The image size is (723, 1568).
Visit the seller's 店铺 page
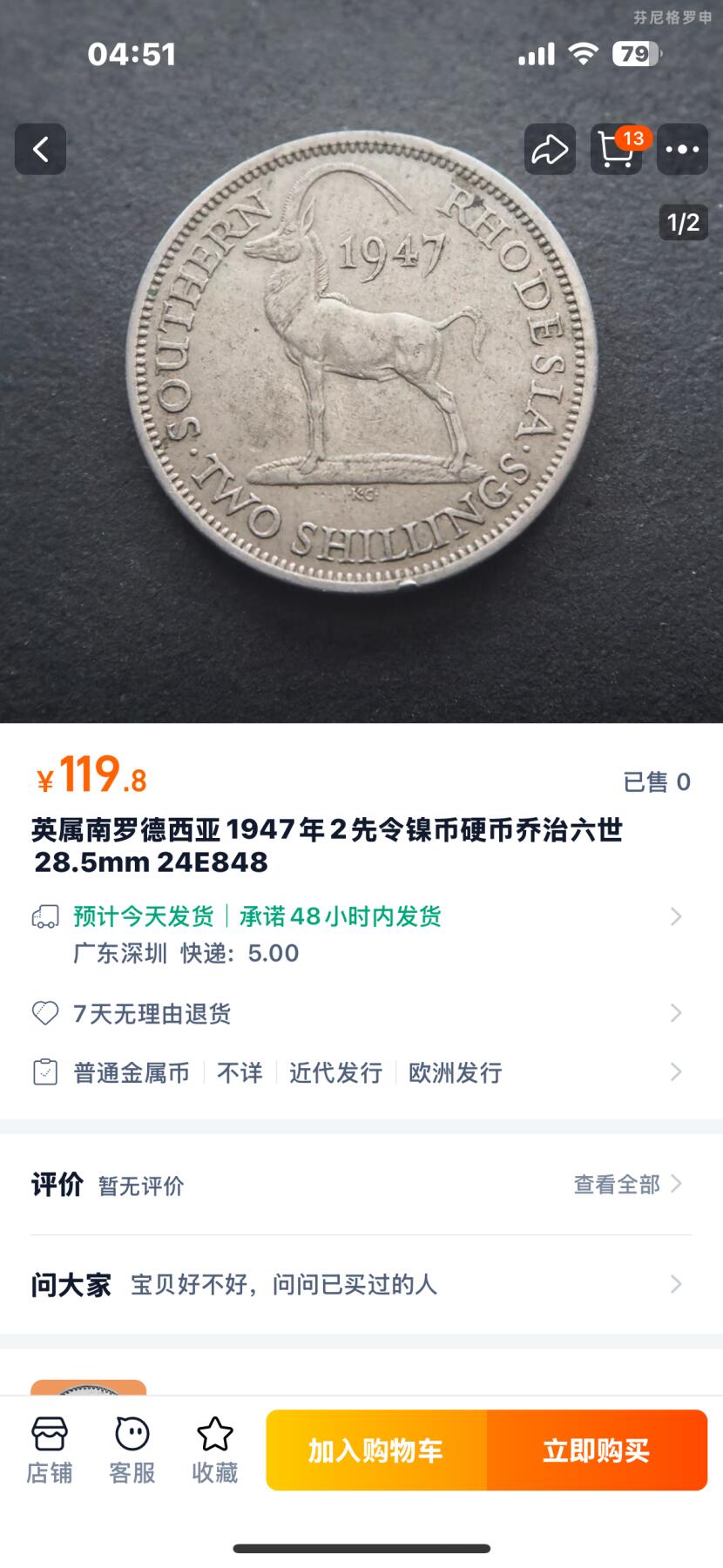click(50, 1450)
